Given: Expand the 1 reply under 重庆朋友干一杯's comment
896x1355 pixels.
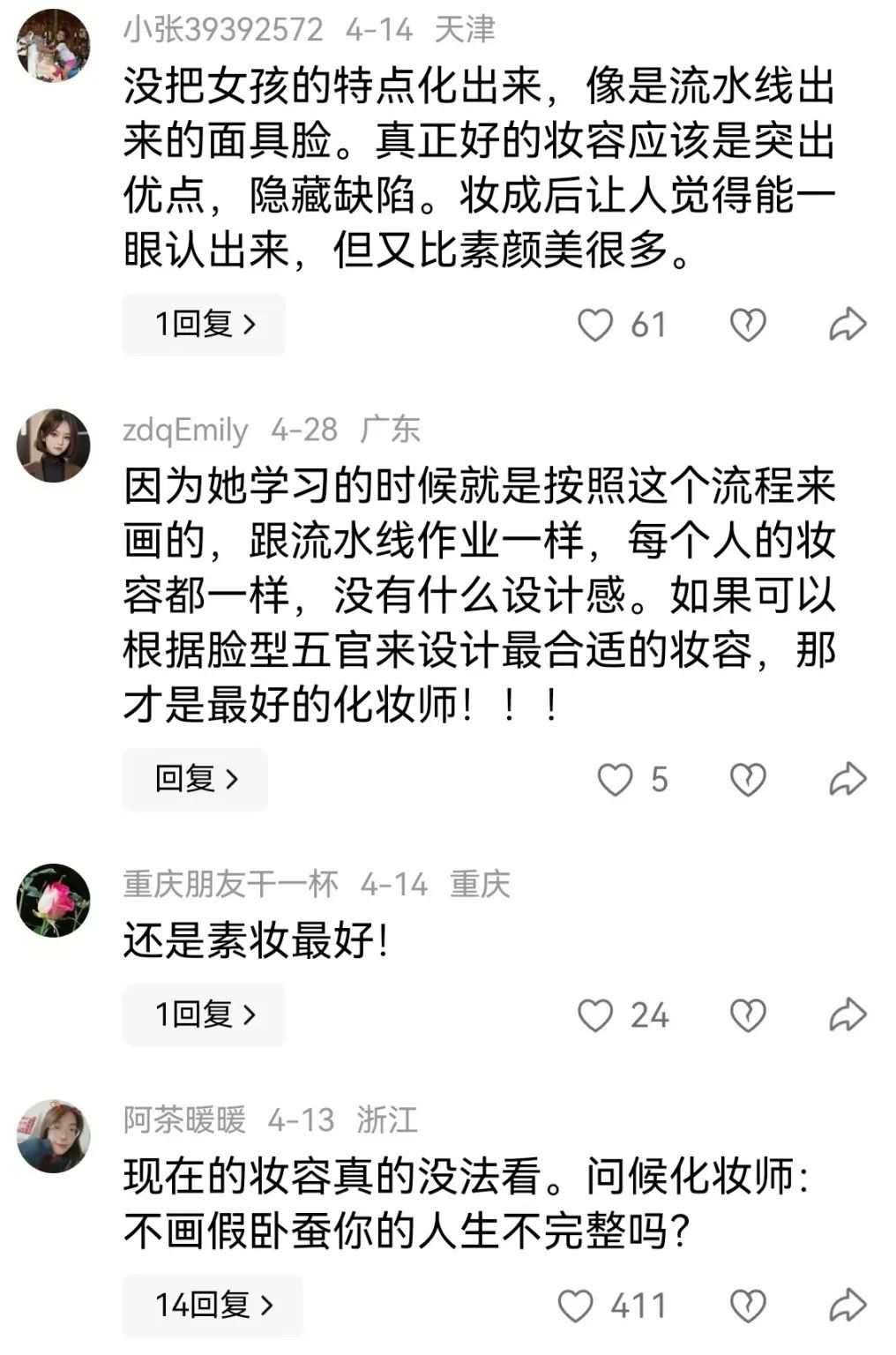Looking at the screenshot, I should tap(204, 1014).
